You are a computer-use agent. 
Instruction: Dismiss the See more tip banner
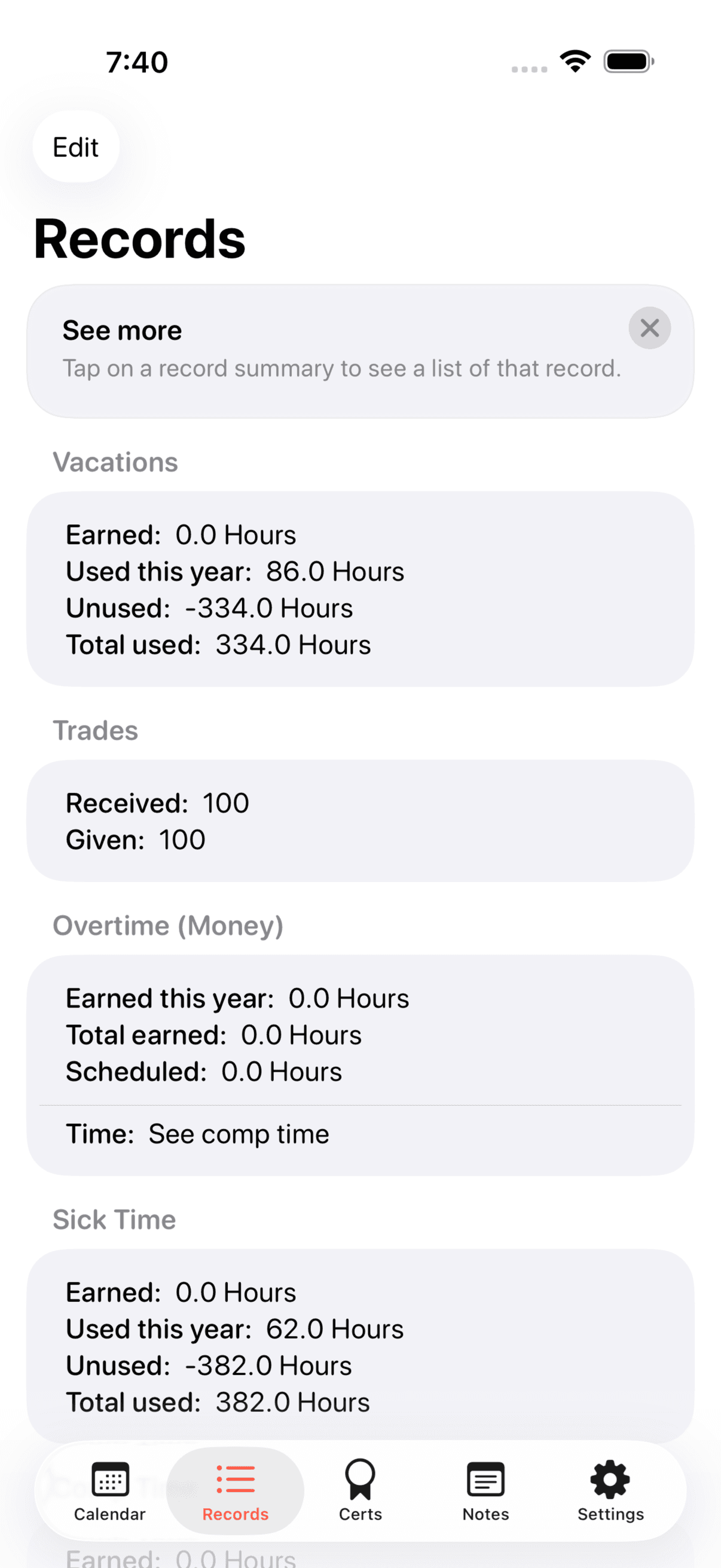[649, 328]
